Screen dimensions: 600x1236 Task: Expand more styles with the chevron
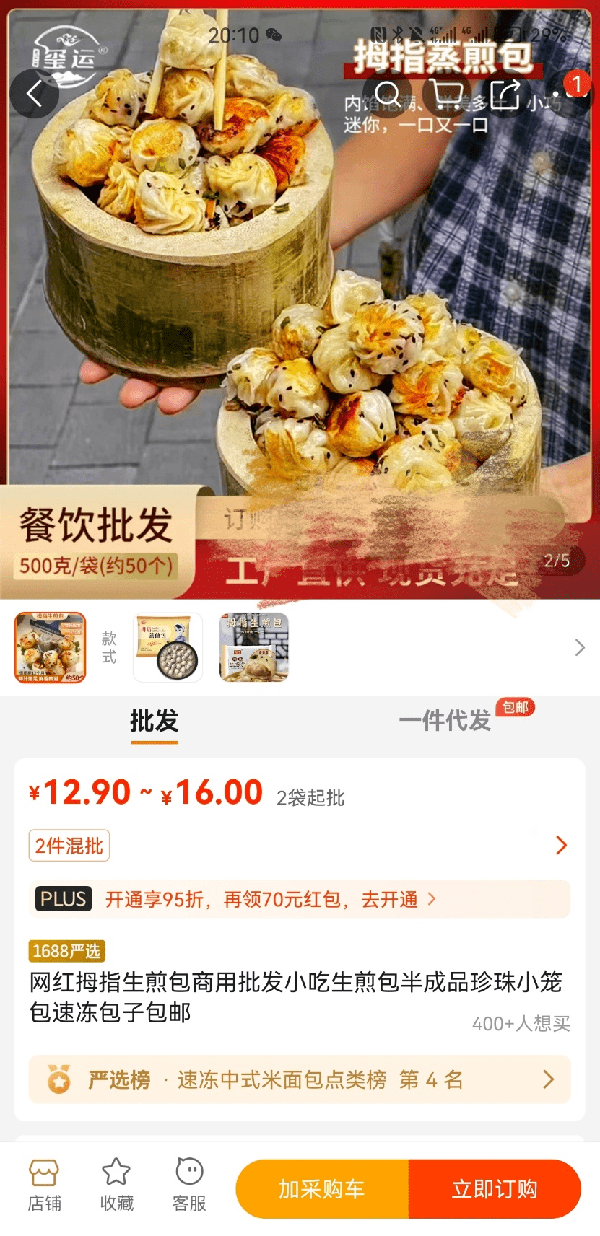579,648
